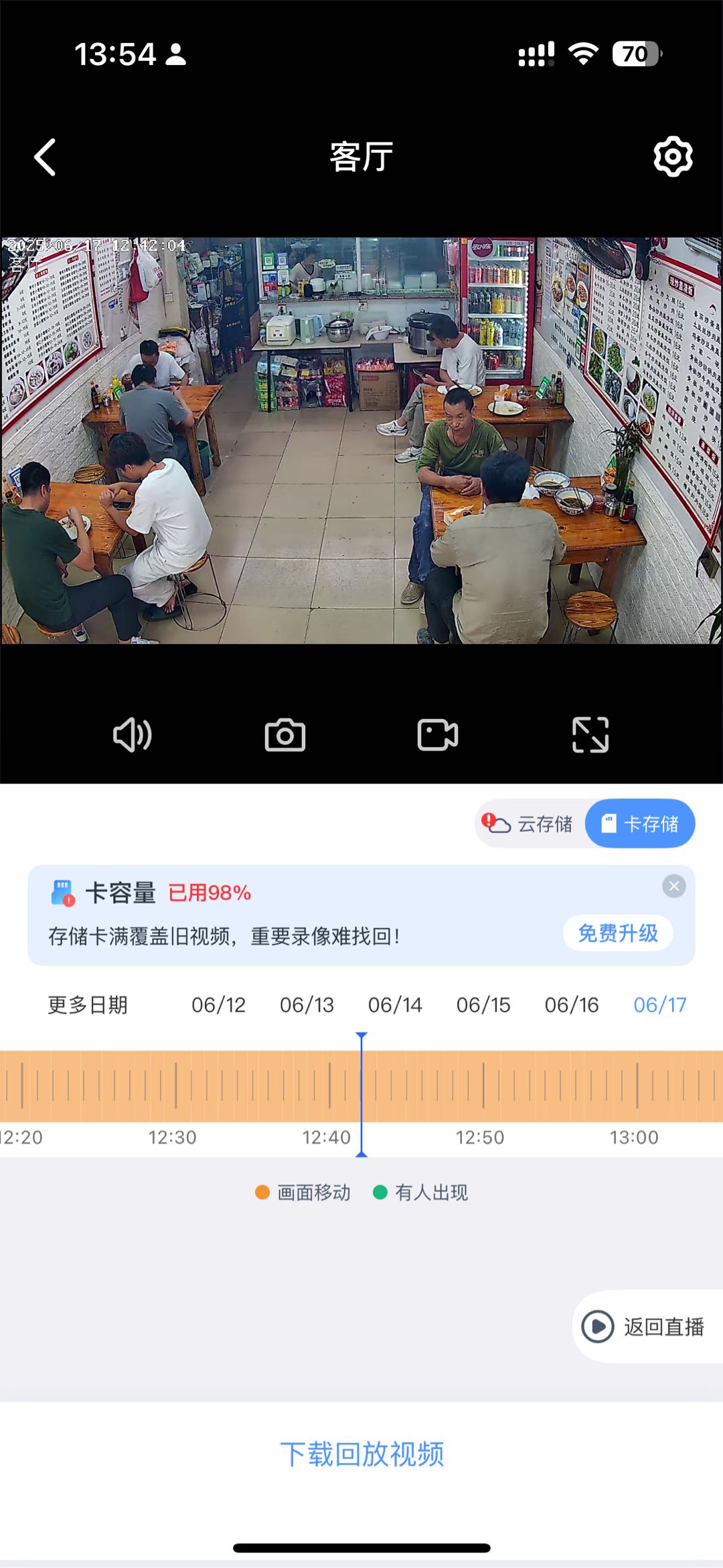Enter fullscreen video view
This screenshot has width=723, height=1568.
pyautogui.click(x=590, y=735)
